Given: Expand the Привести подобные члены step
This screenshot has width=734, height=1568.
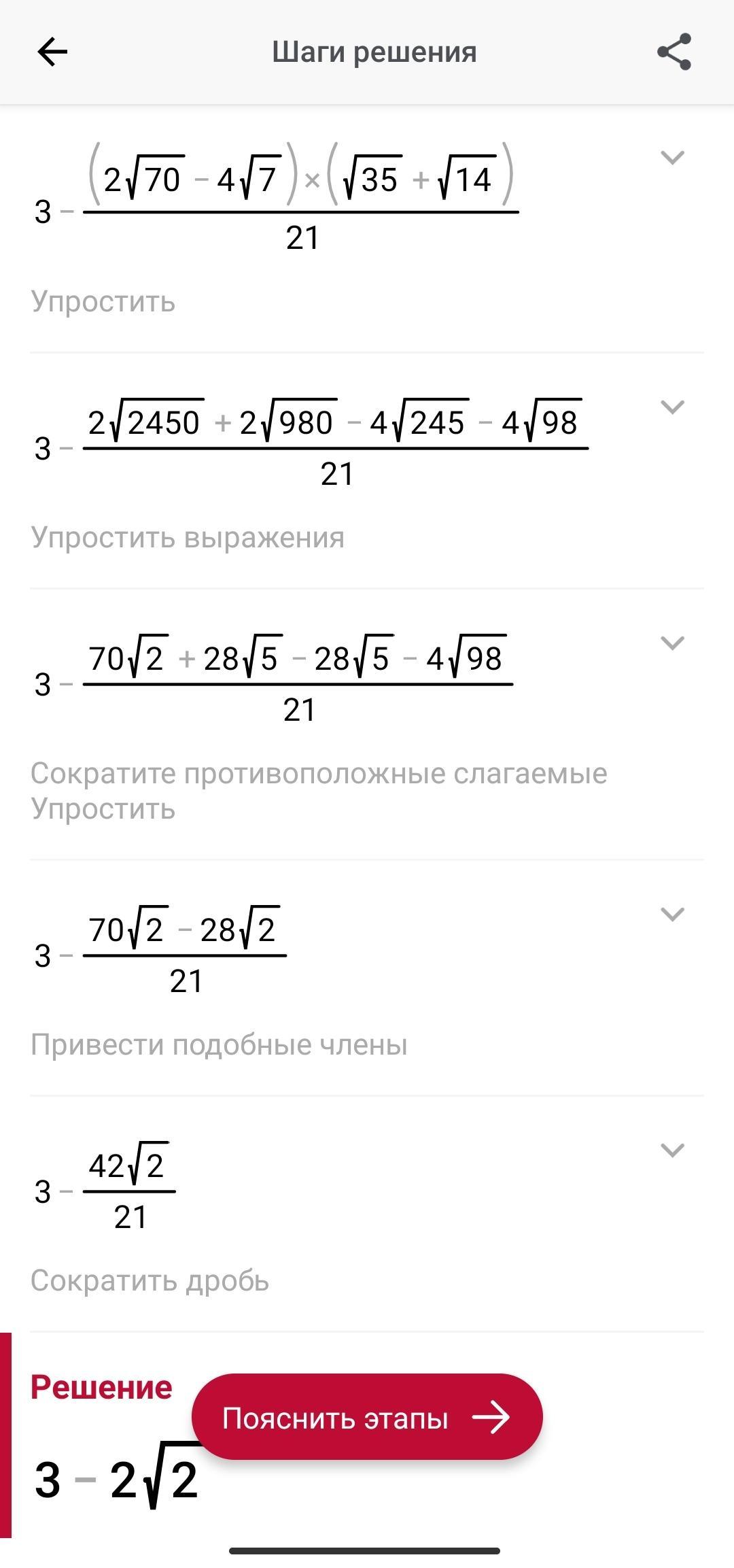Looking at the screenshot, I should coord(671,915).
